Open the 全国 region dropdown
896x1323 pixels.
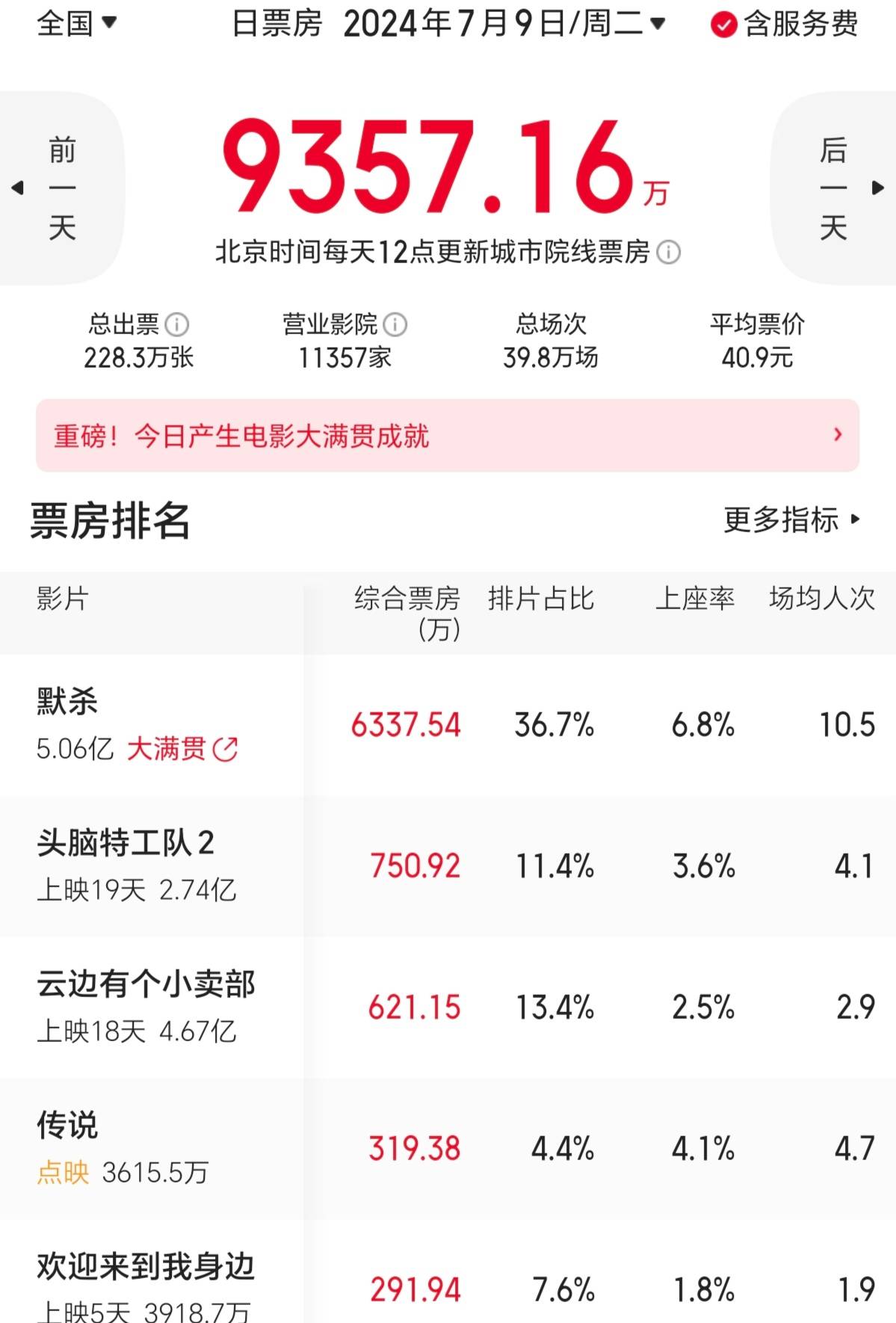point(76,23)
